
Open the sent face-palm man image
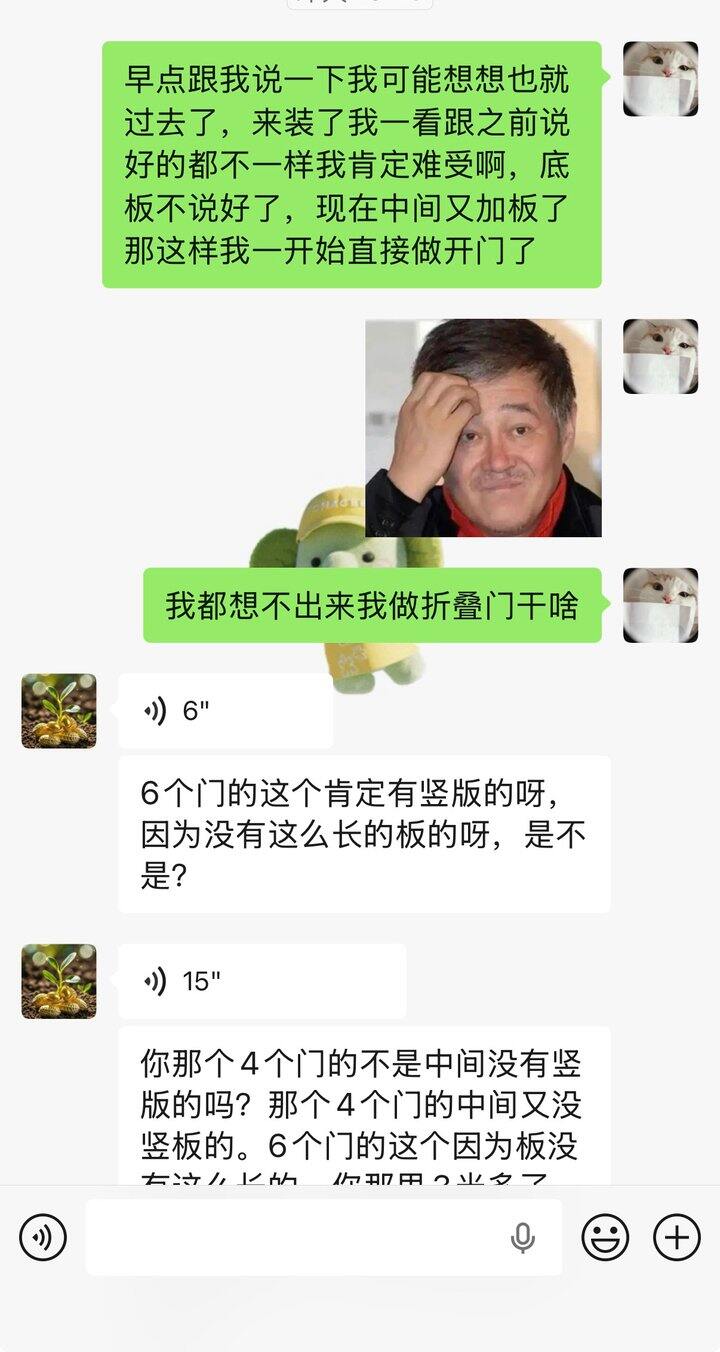483,428
